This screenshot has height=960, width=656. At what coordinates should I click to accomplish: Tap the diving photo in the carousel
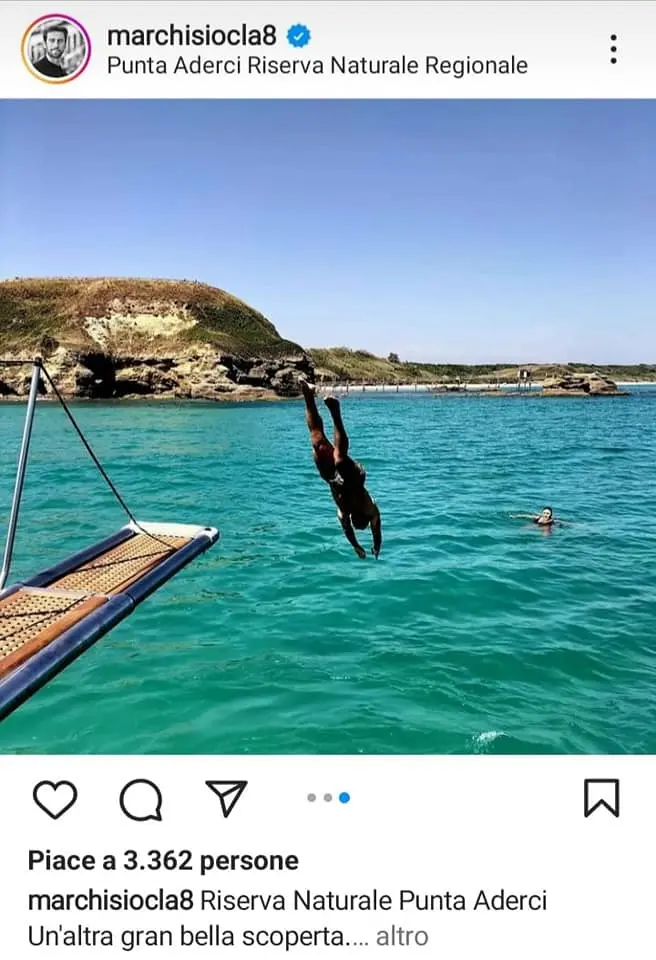(x=328, y=426)
